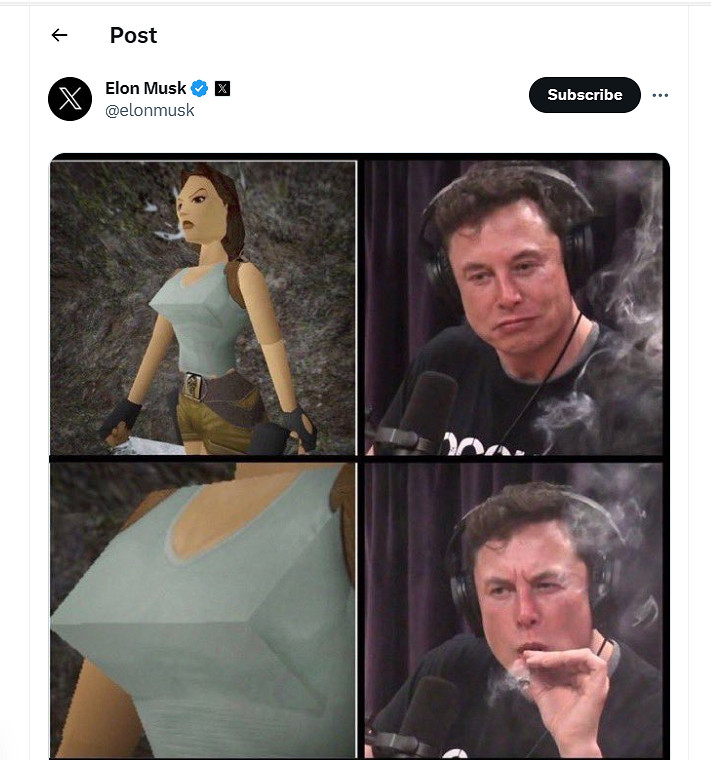Open the post's three-dot overflow menu
Image resolution: width=711 pixels, height=760 pixels.
tap(660, 95)
